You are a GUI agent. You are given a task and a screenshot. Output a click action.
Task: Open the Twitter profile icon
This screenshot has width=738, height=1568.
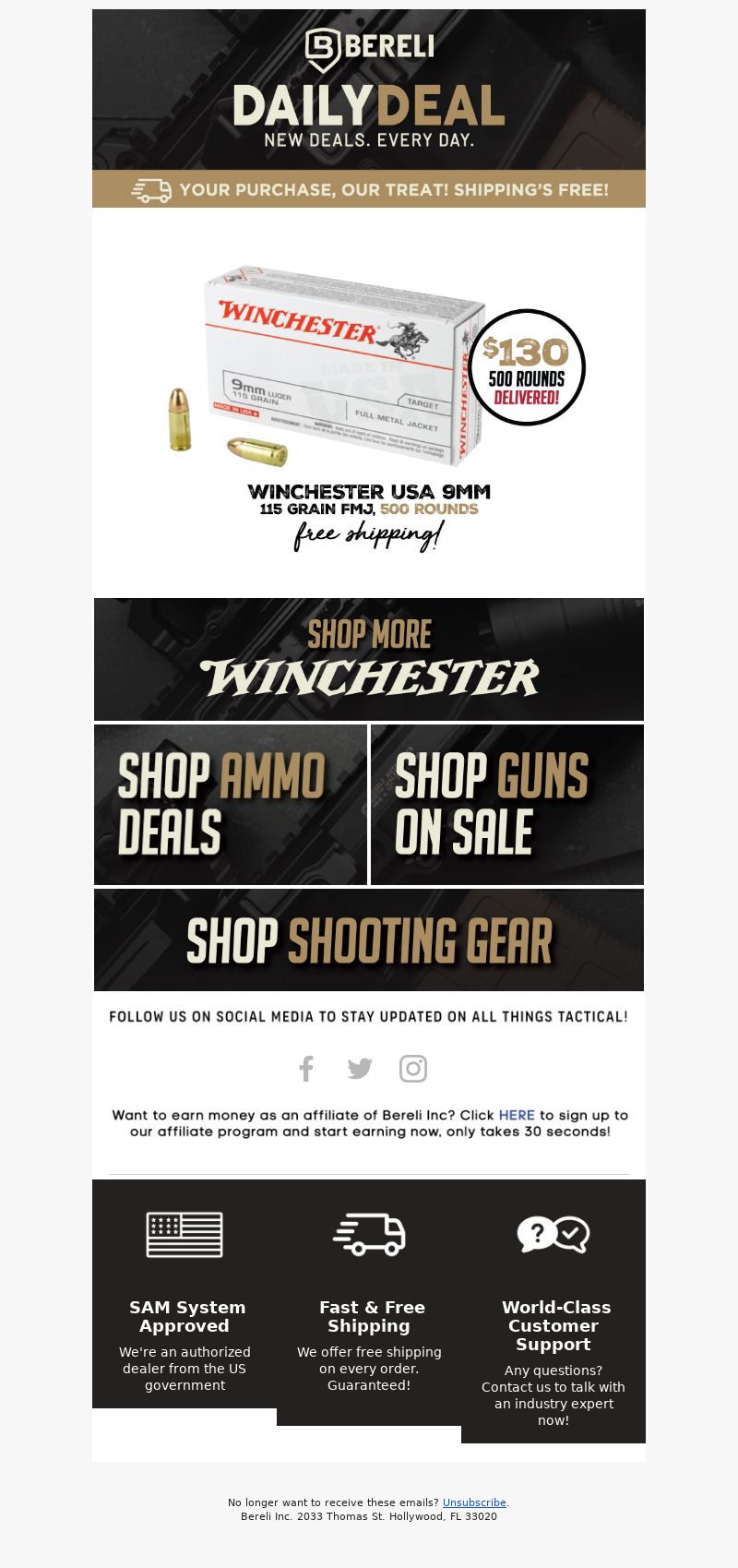point(360,1069)
